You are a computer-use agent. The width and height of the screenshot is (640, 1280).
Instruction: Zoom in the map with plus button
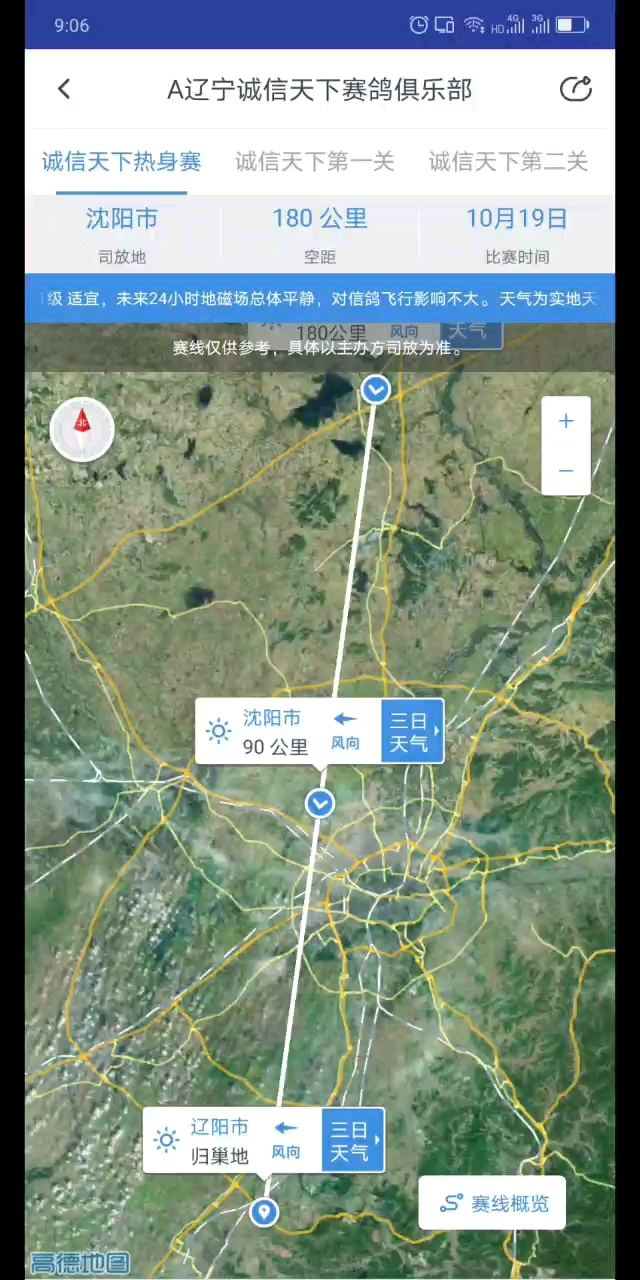point(566,422)
